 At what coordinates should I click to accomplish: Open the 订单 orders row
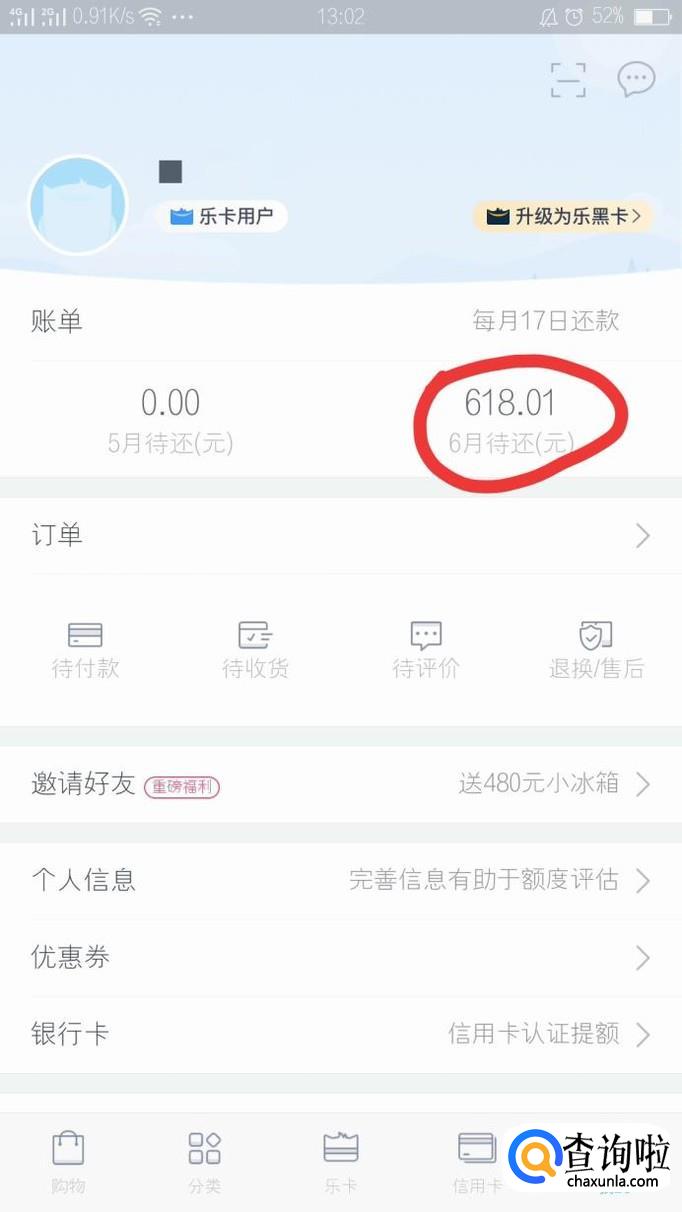[341, 536]
